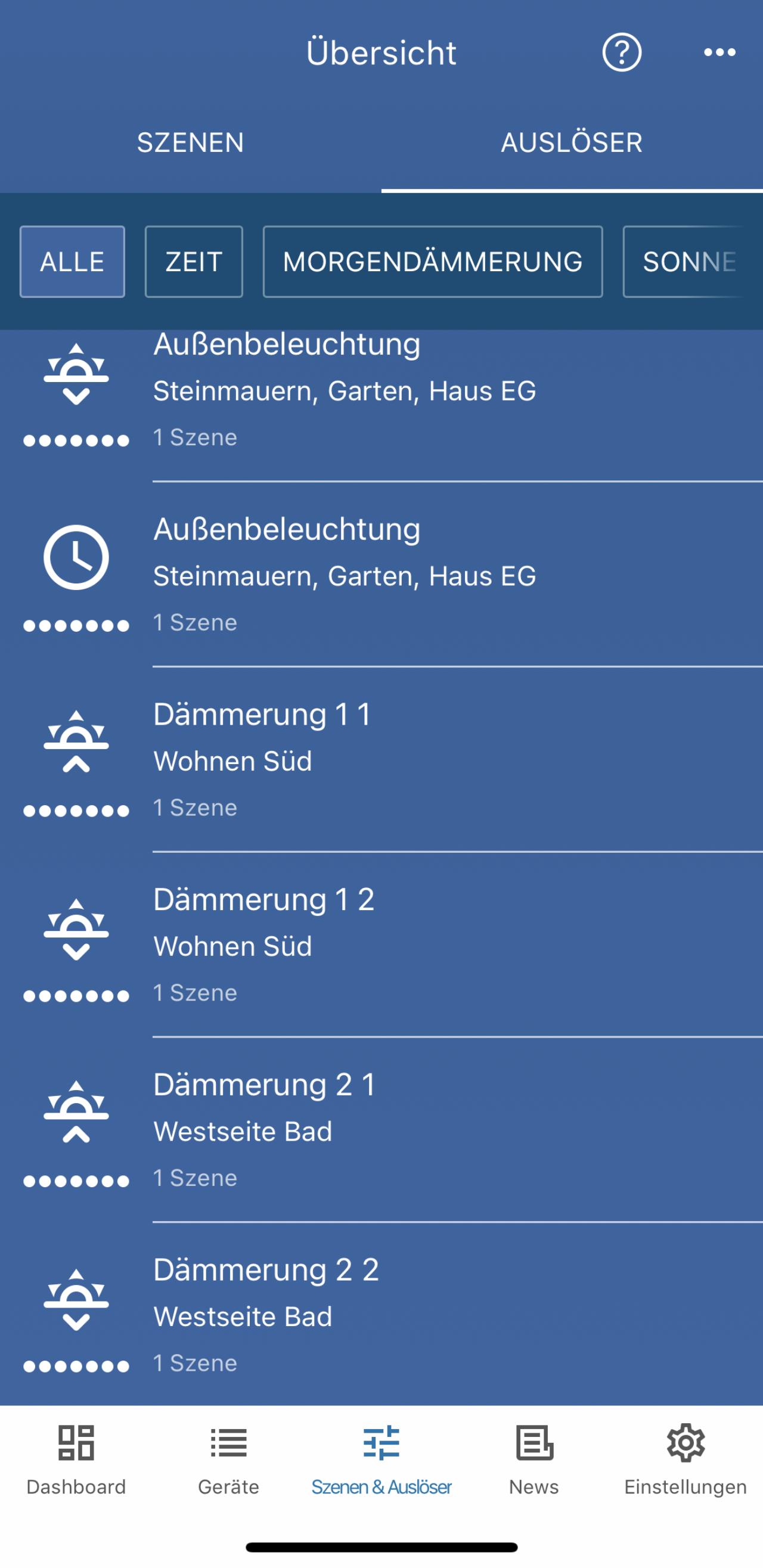
Task: Open the Dämmerung 1 2 trigger
Action: coord(381,945)
